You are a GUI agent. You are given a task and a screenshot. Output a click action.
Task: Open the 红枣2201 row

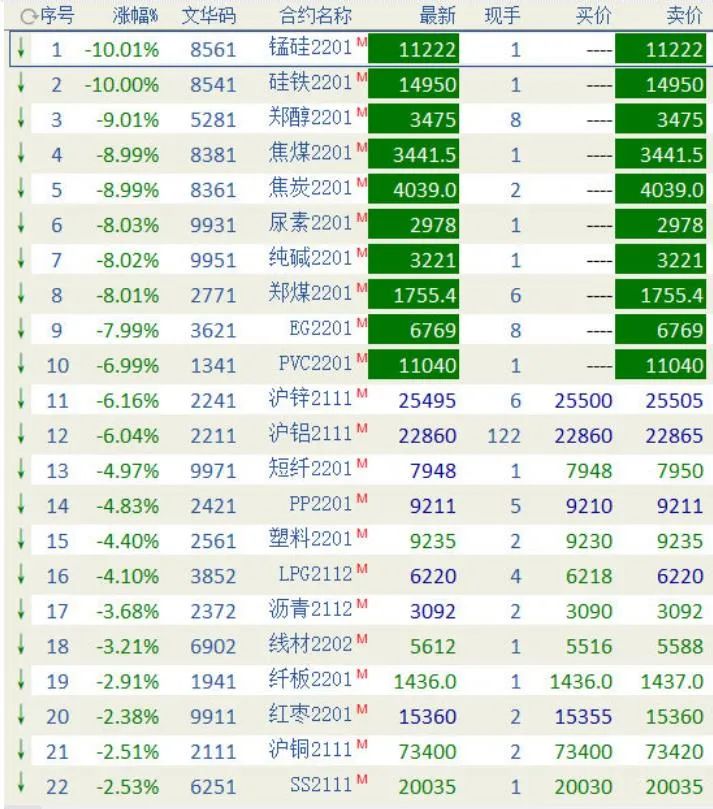310,715
